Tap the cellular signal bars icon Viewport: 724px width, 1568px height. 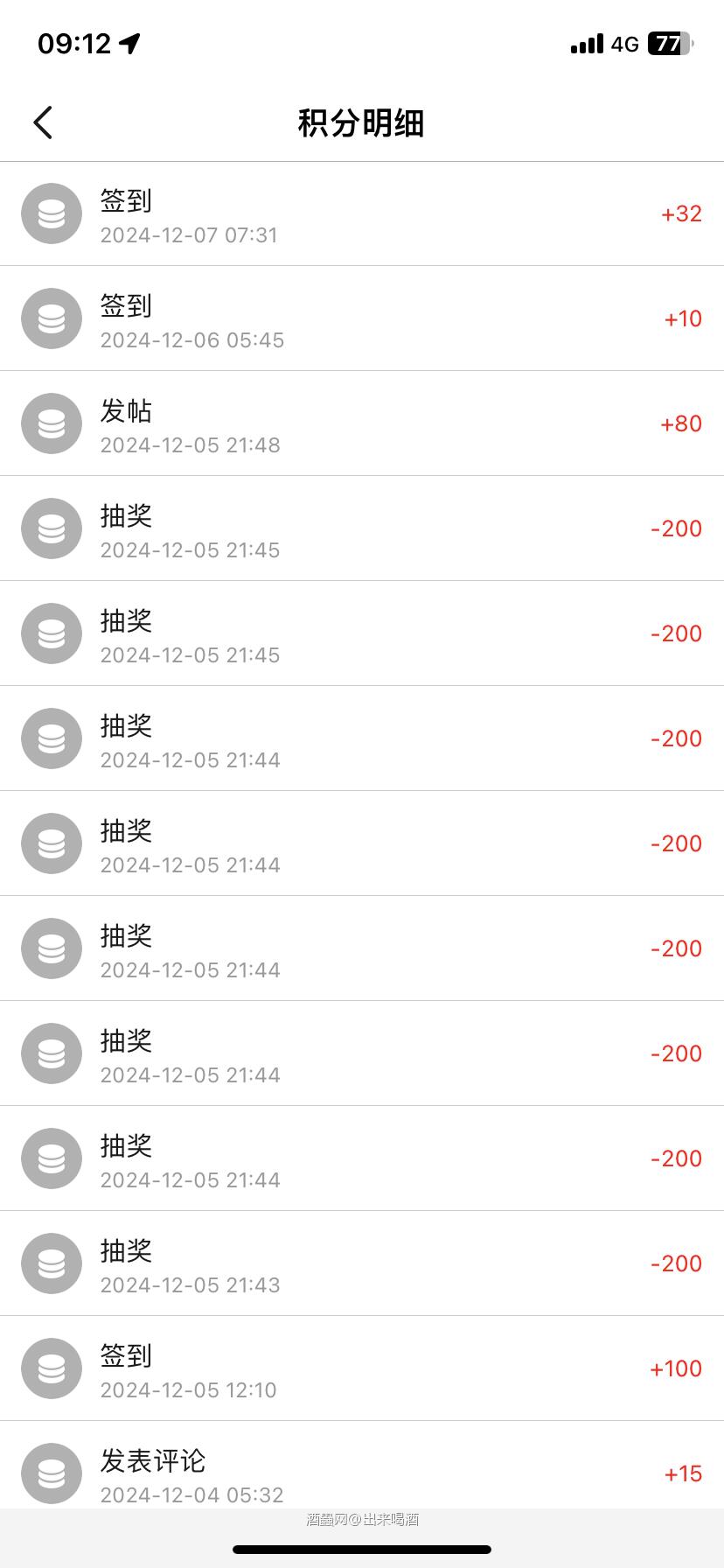click(586, 43)
